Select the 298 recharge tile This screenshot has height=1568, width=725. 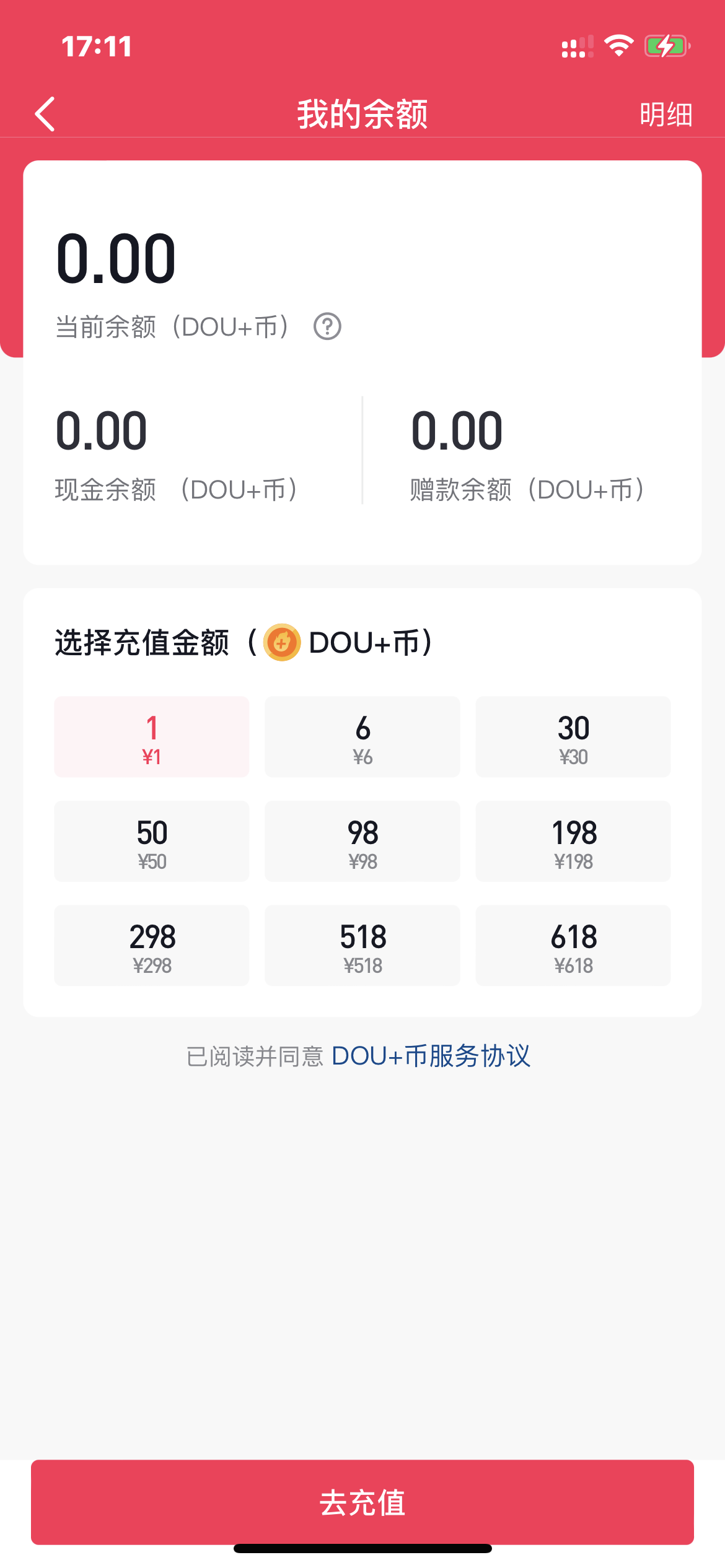(151, 946)
